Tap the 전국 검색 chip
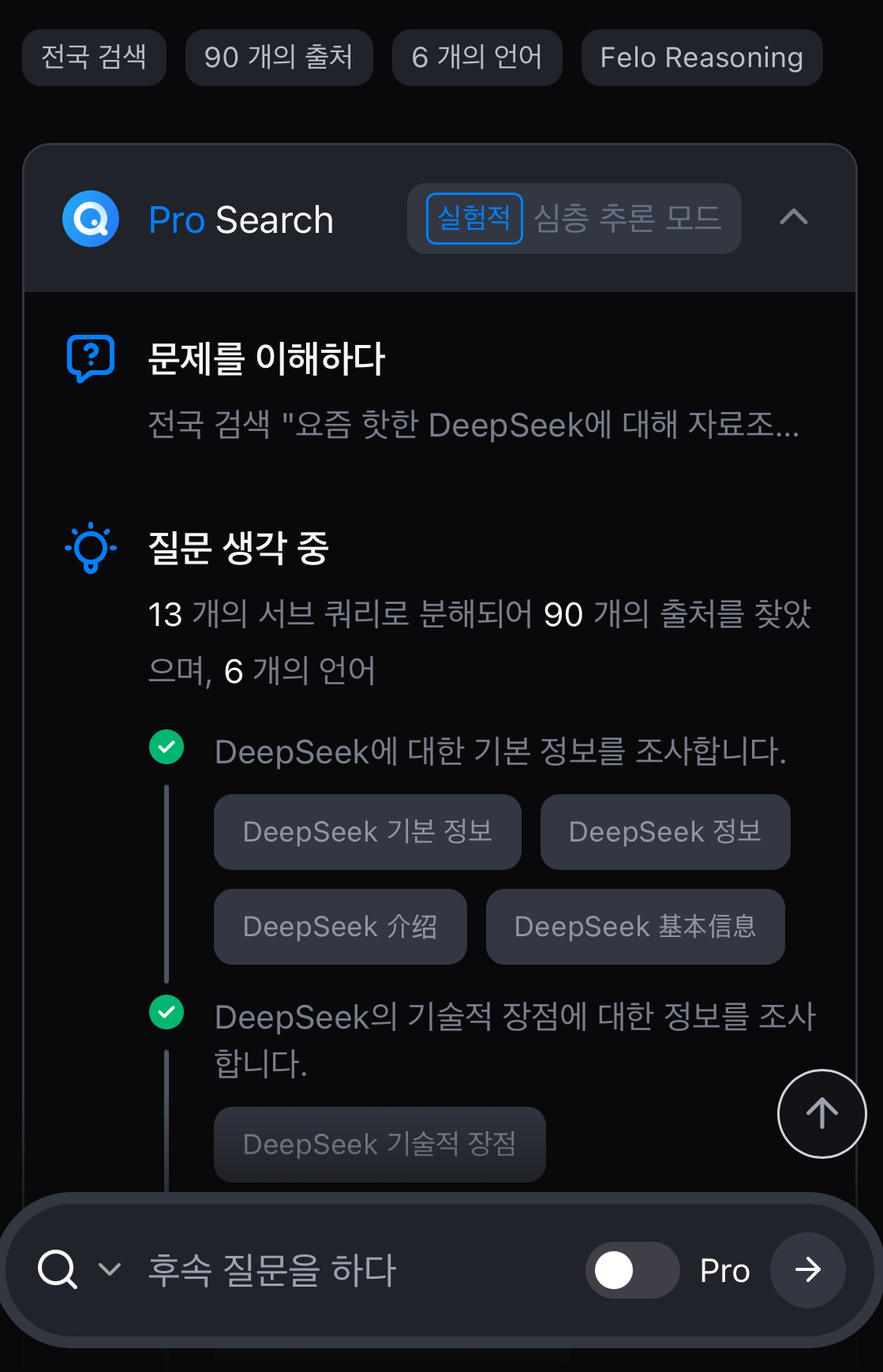Image resolution: width=883 pixels, height=1372 pixels. [94, 58]
